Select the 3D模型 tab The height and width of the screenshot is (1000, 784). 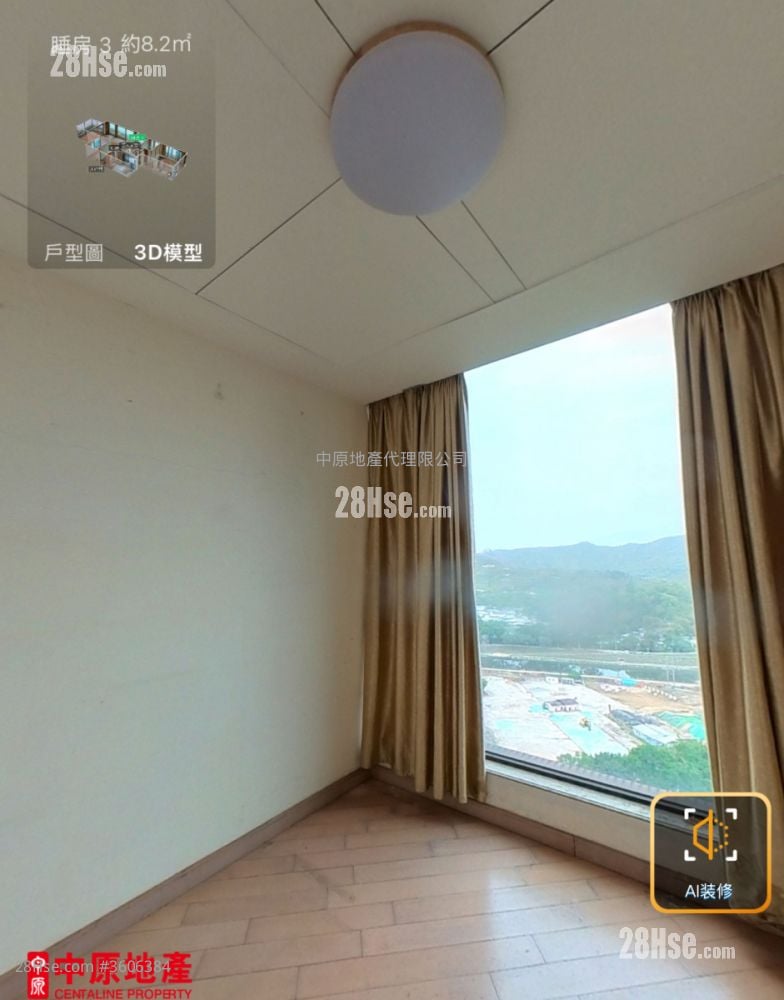tap(168, 253)
